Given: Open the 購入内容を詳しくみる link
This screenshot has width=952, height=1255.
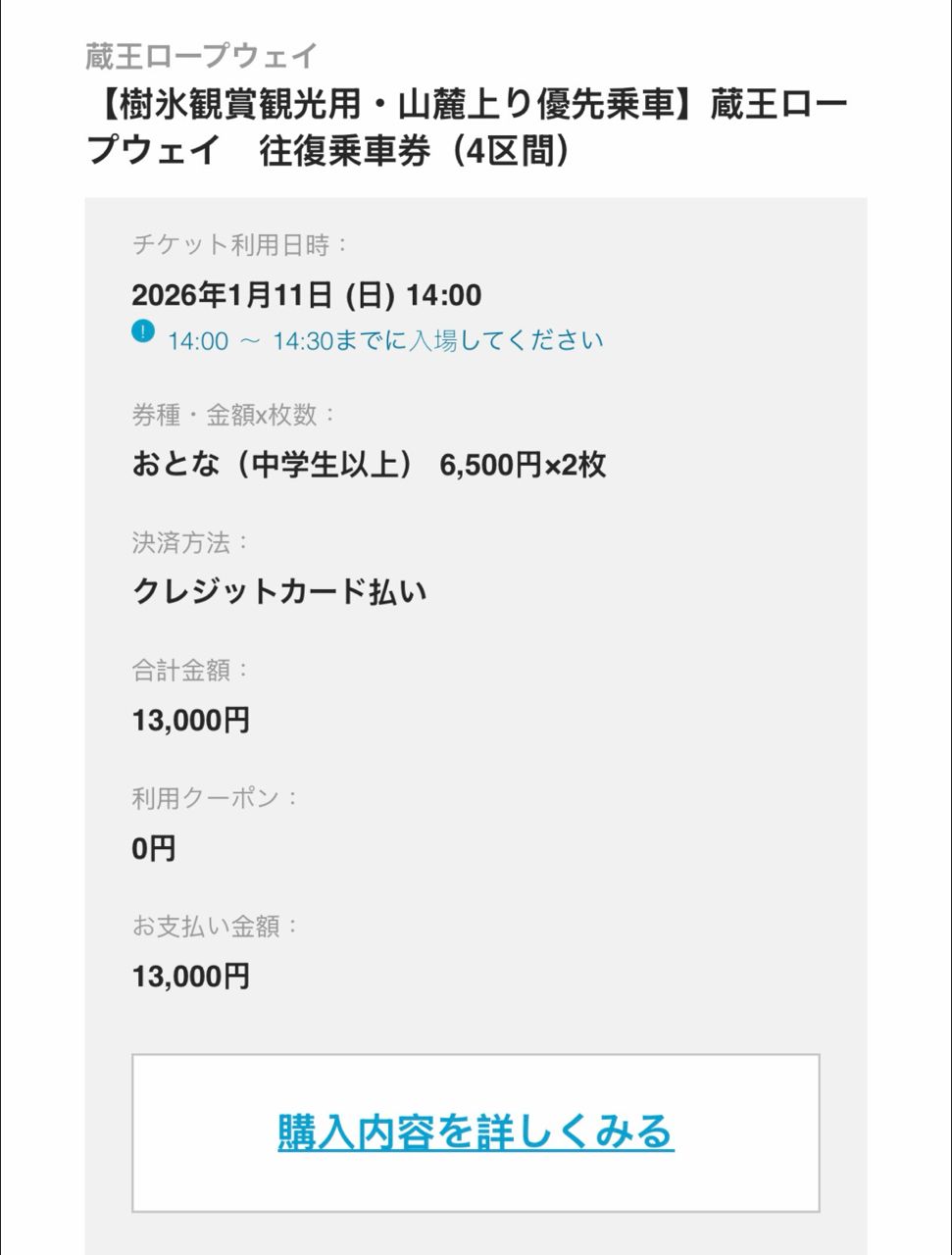Looking at the screenshot, I should point(476,1131).
